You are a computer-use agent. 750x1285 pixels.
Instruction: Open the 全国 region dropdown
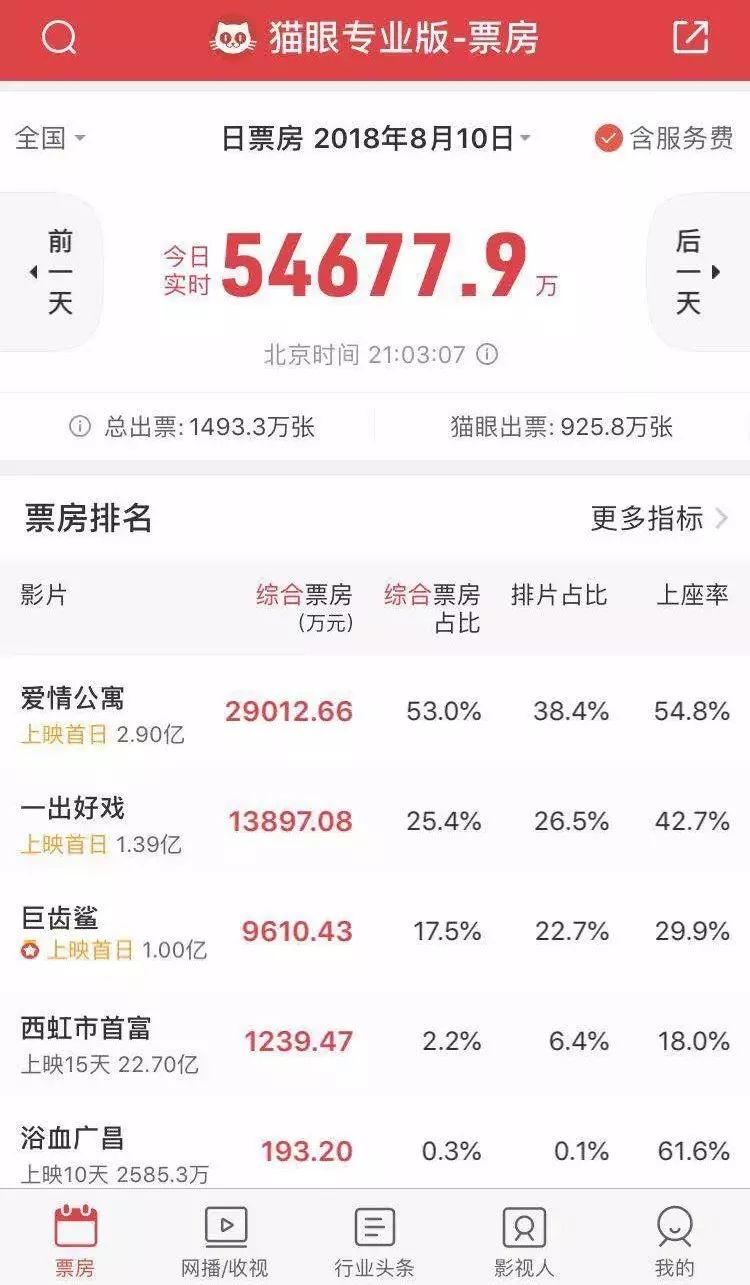tap(47, 140)
